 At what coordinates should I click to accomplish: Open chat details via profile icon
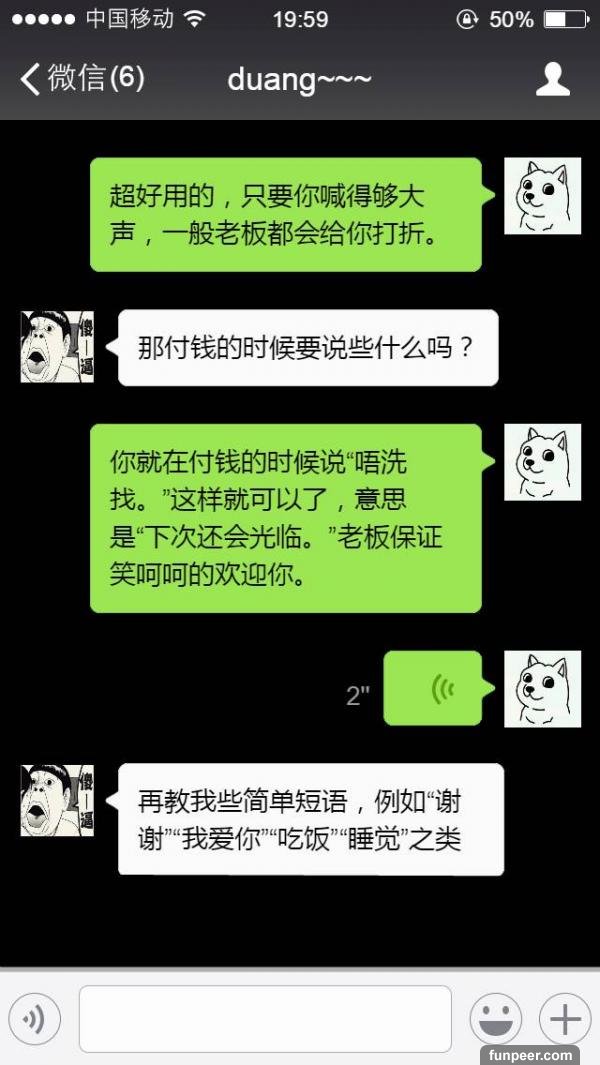tap(552, 79)
